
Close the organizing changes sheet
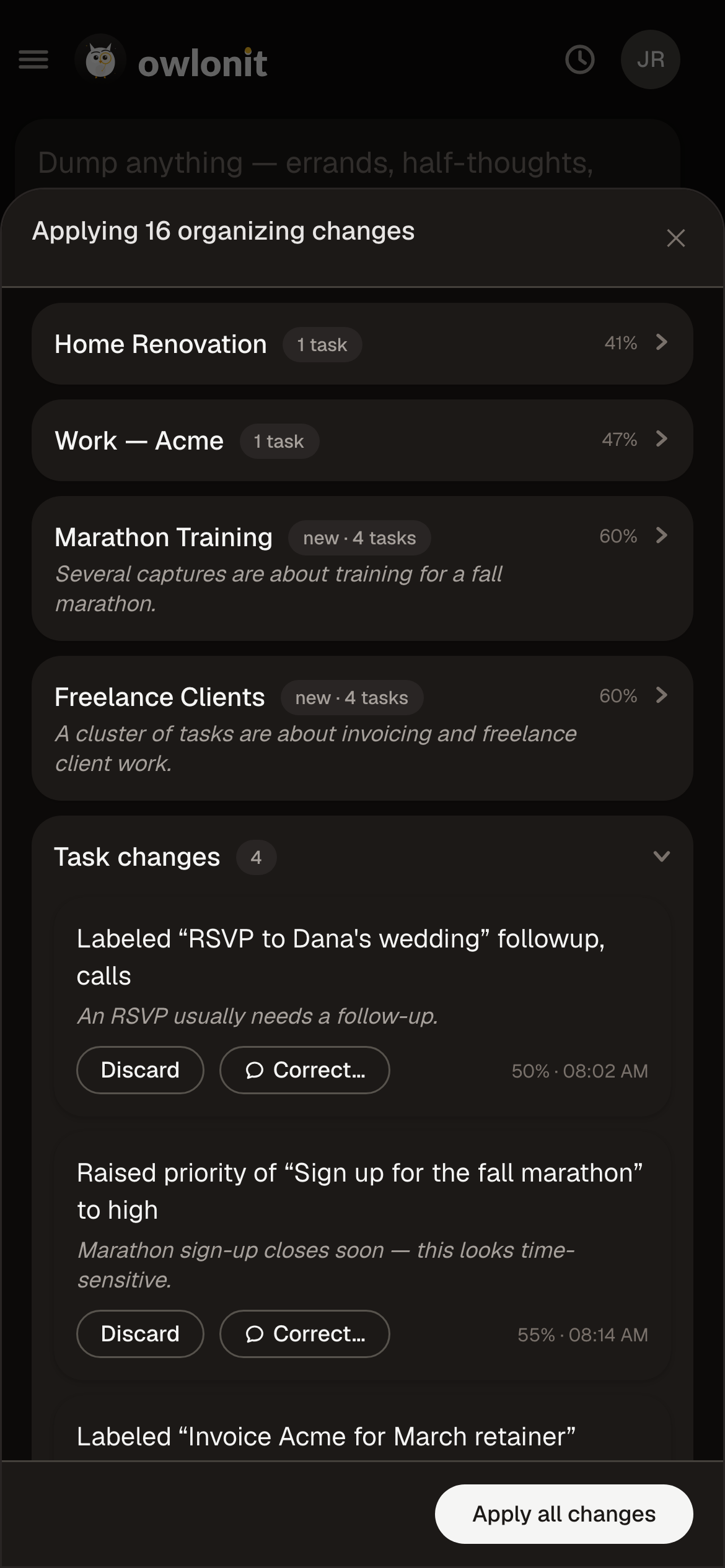675,238
